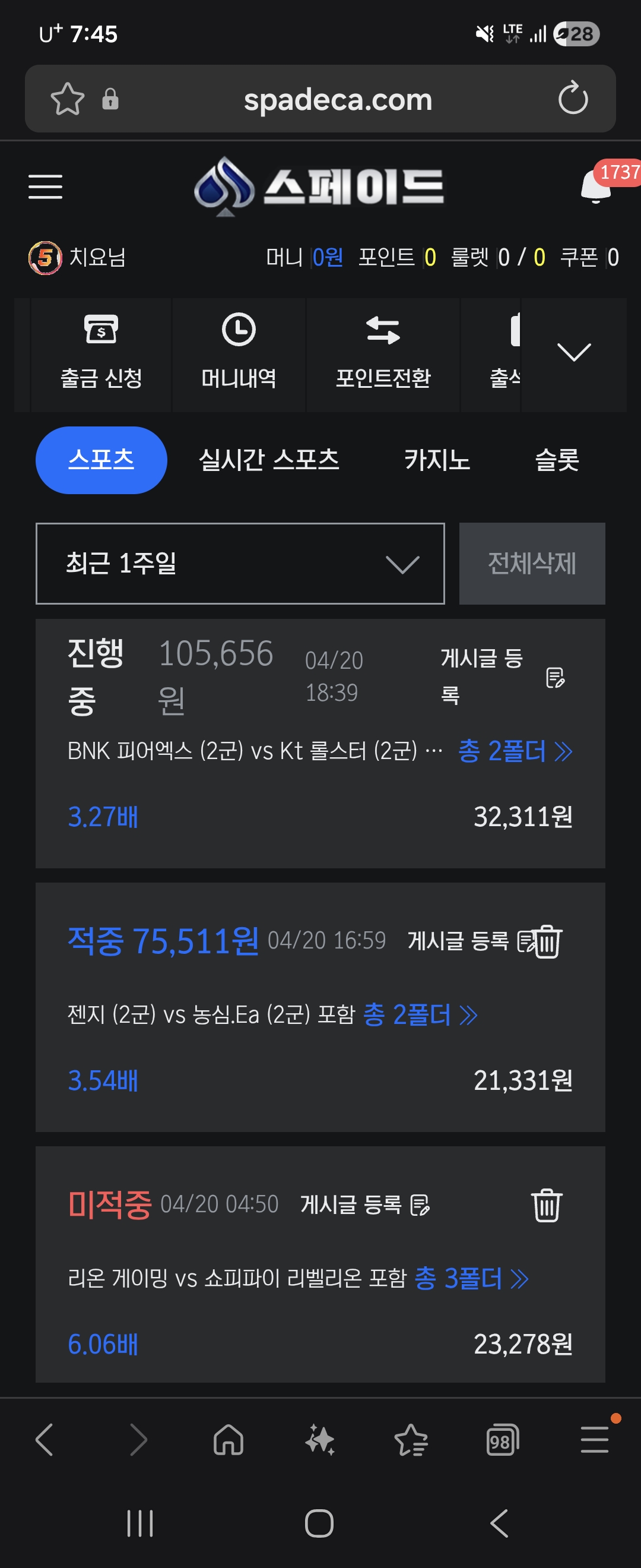Go to the browser home page
This screenshot has height=1568, width=641.
(229, 1441)
